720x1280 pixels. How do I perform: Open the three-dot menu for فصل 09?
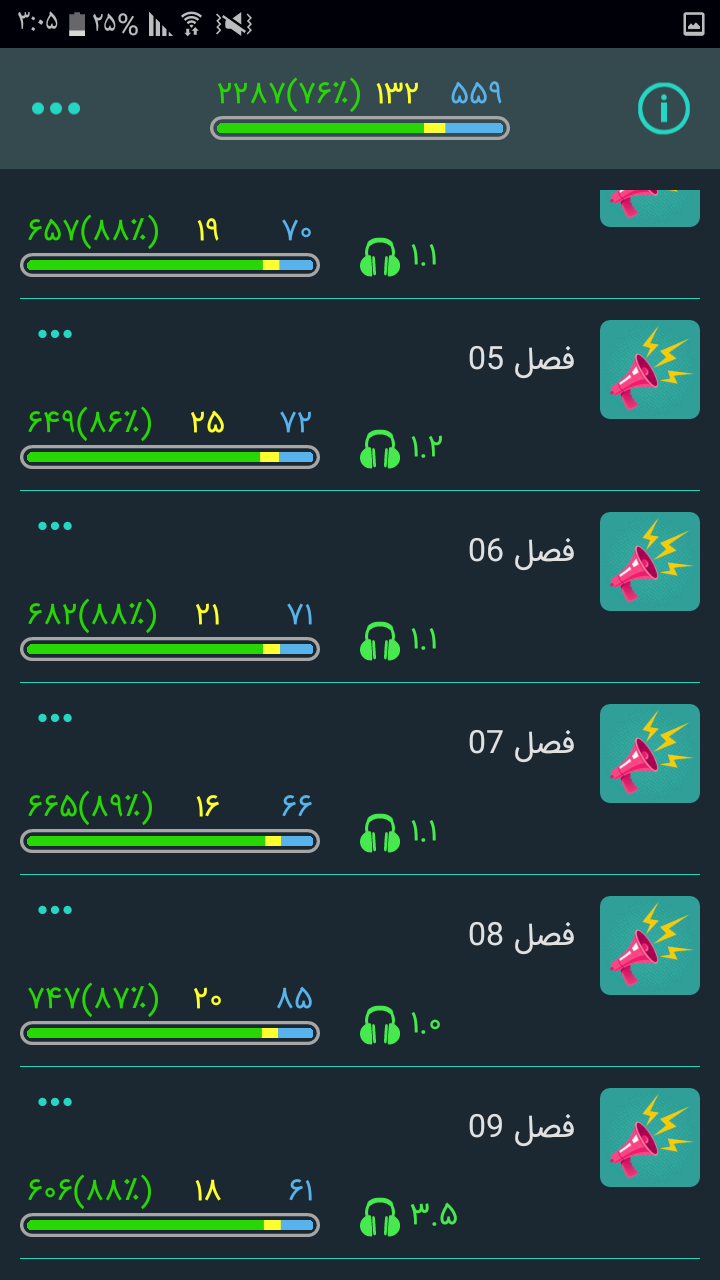click(55, 1102)
